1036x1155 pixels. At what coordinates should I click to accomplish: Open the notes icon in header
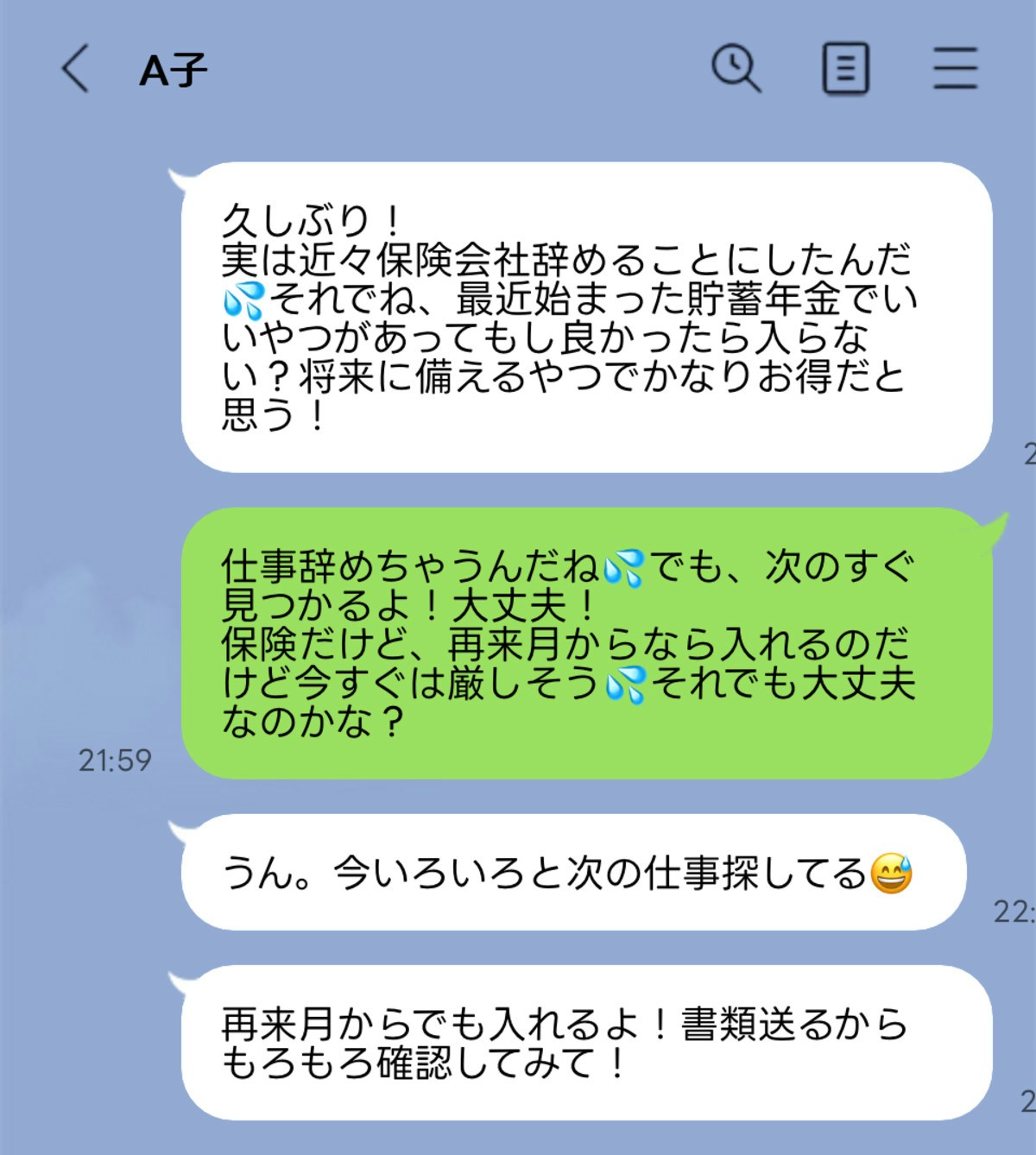coord(844,69)
